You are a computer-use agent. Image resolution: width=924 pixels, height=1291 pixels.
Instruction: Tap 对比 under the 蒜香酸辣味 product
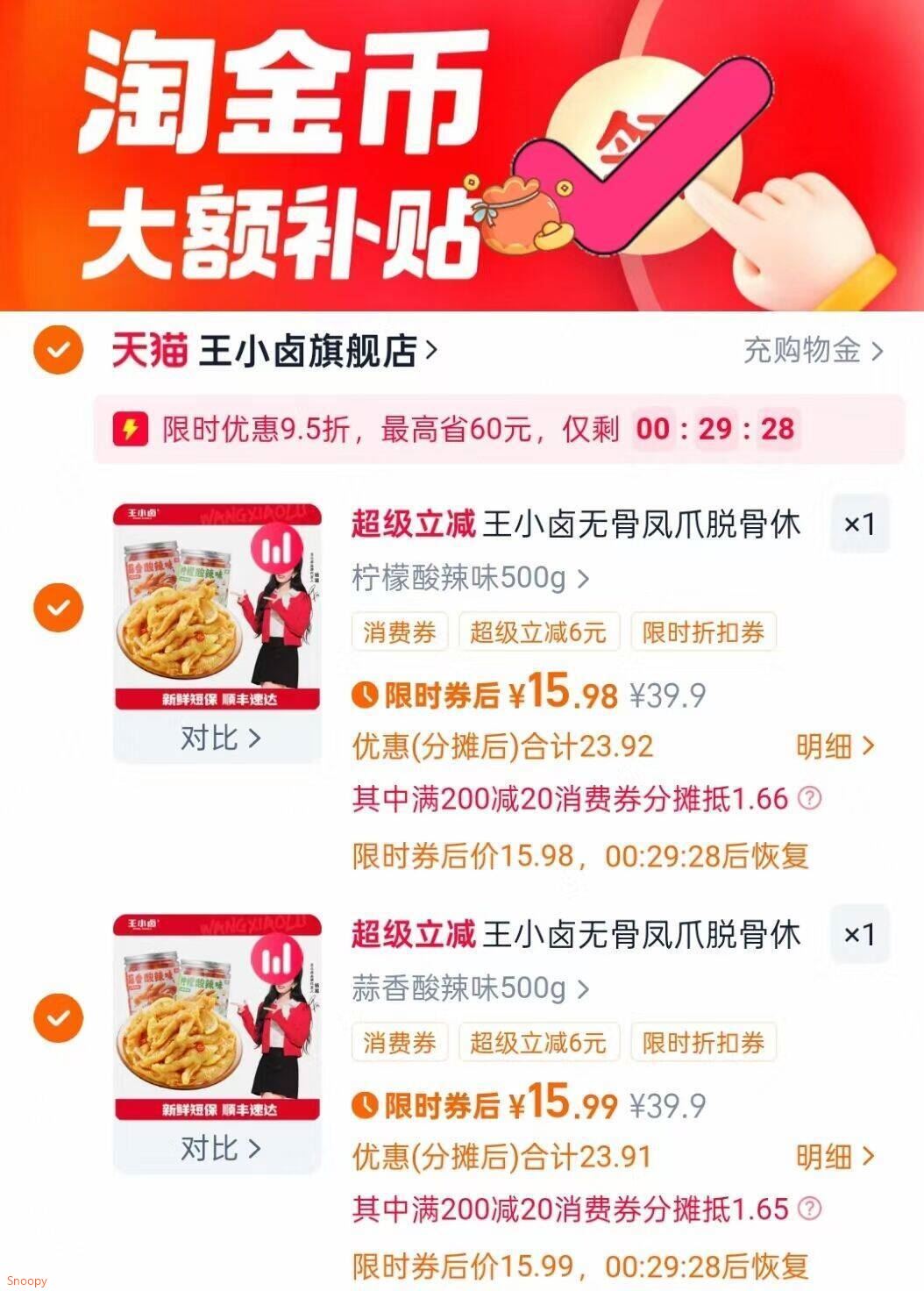point(219,1149)
